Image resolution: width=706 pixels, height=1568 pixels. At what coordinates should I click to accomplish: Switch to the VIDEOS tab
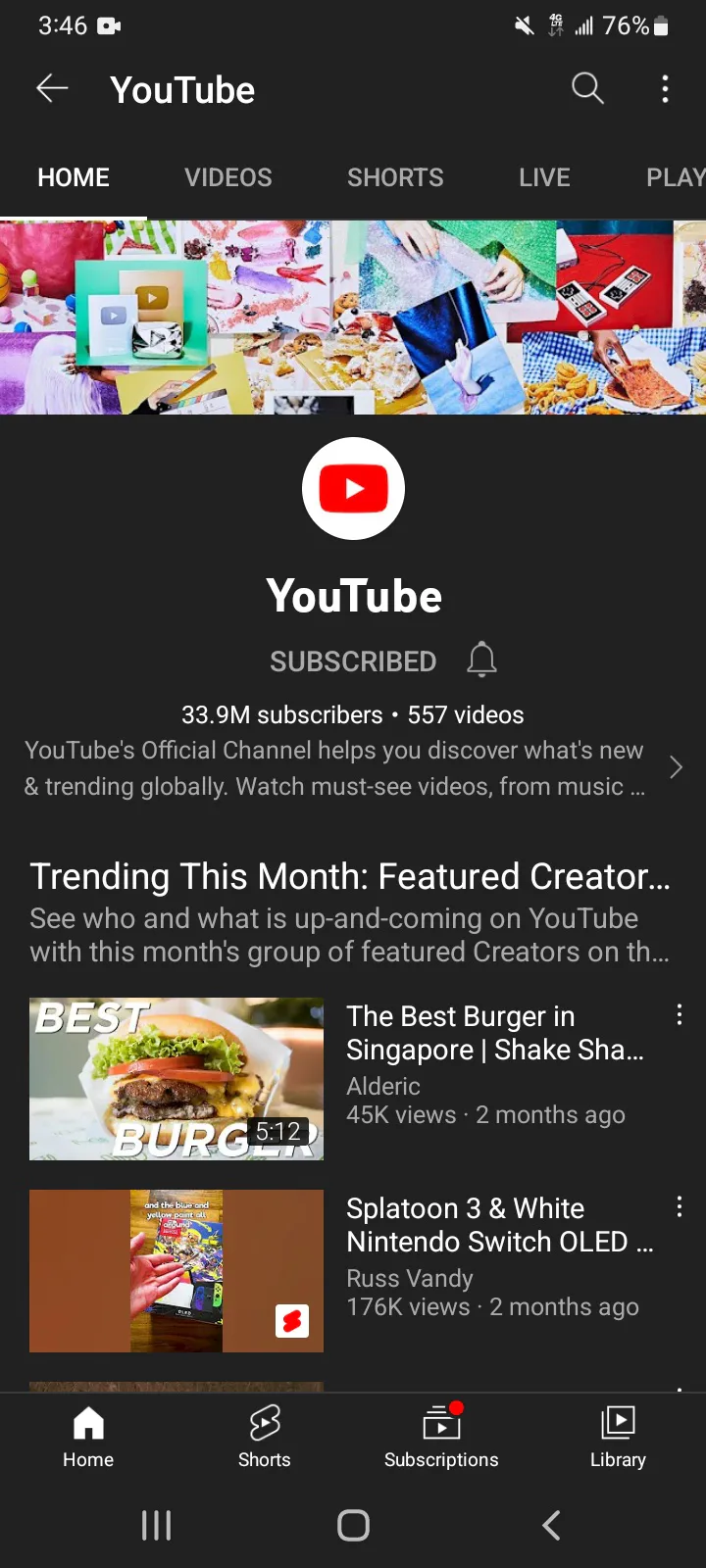pos(228,177)
